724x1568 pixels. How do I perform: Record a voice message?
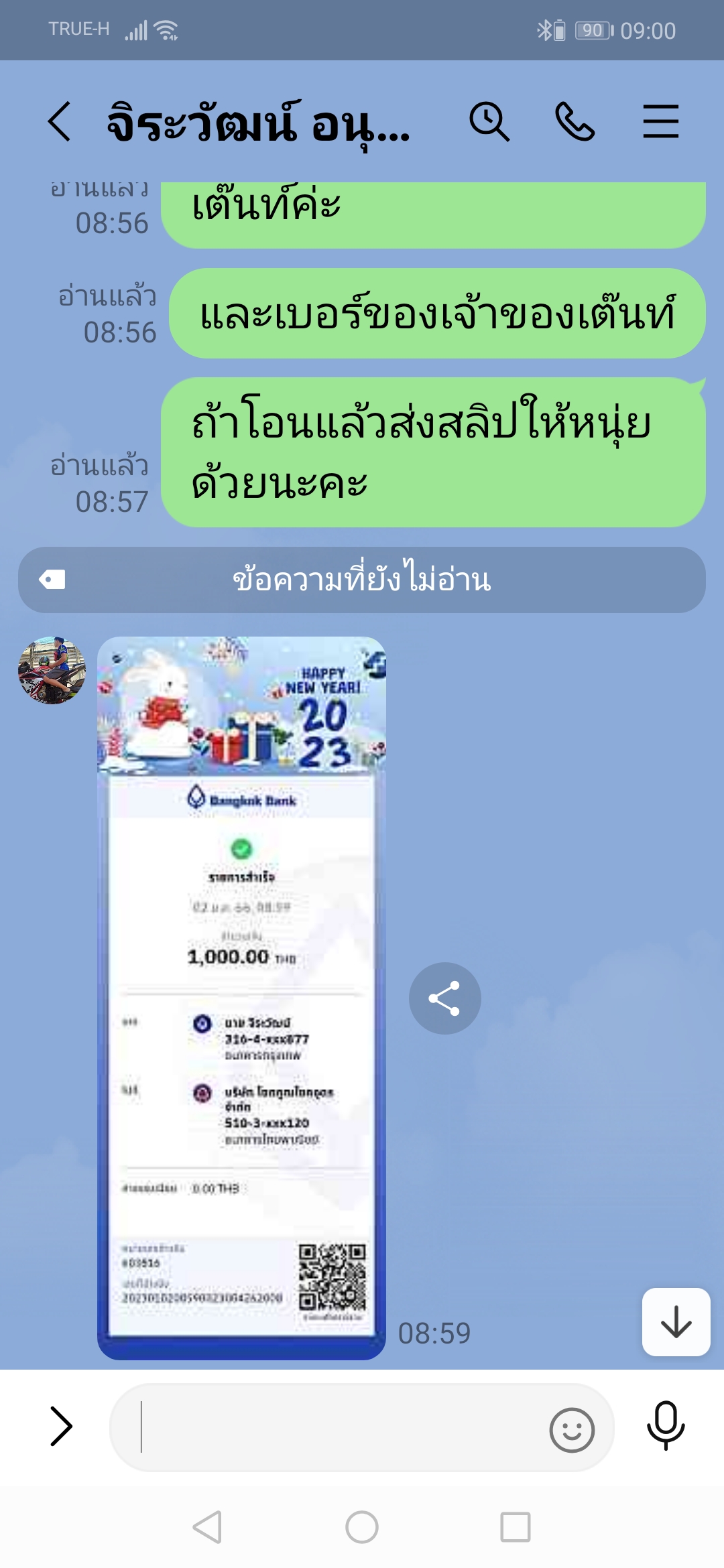665,1426
